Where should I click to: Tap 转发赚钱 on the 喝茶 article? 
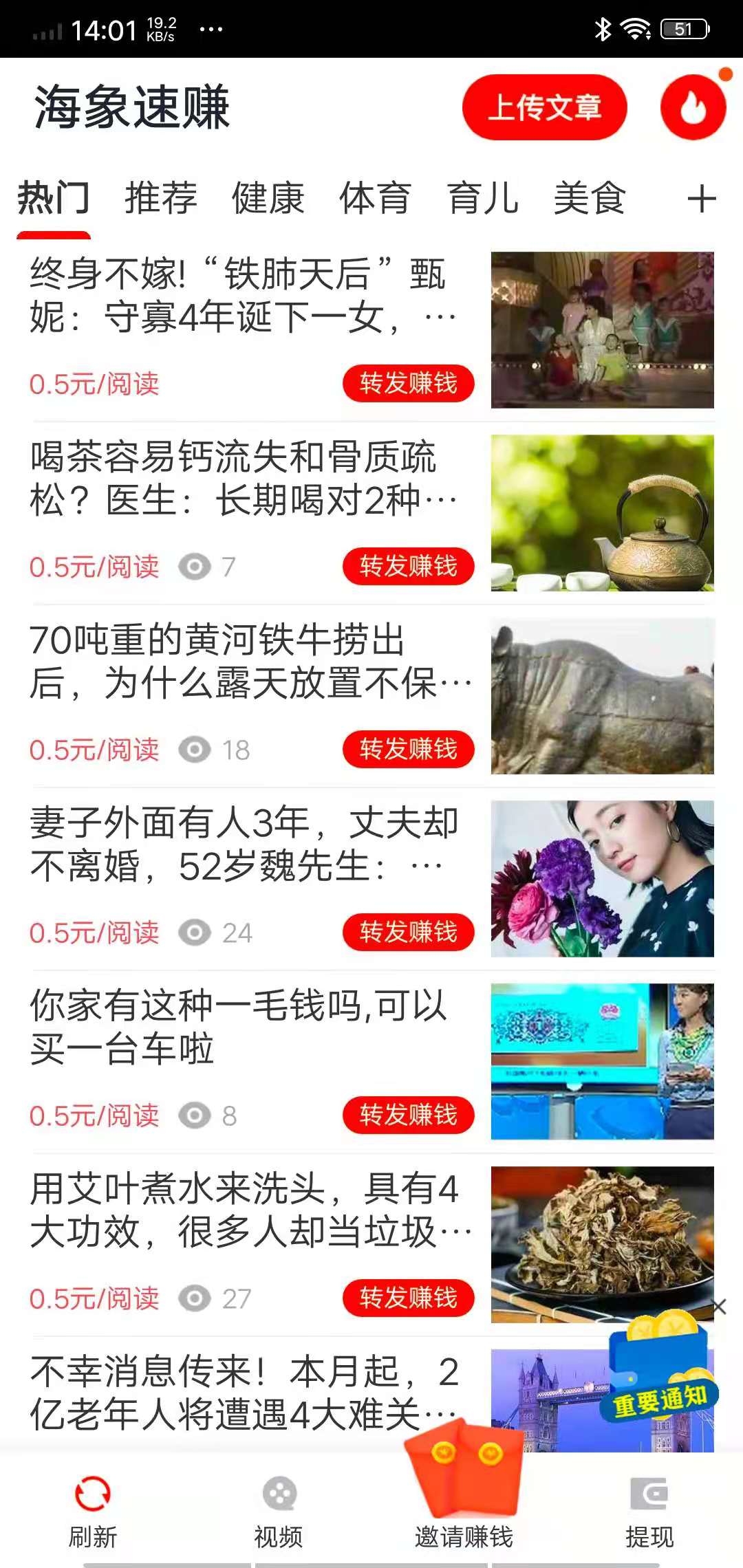[408, 566]
